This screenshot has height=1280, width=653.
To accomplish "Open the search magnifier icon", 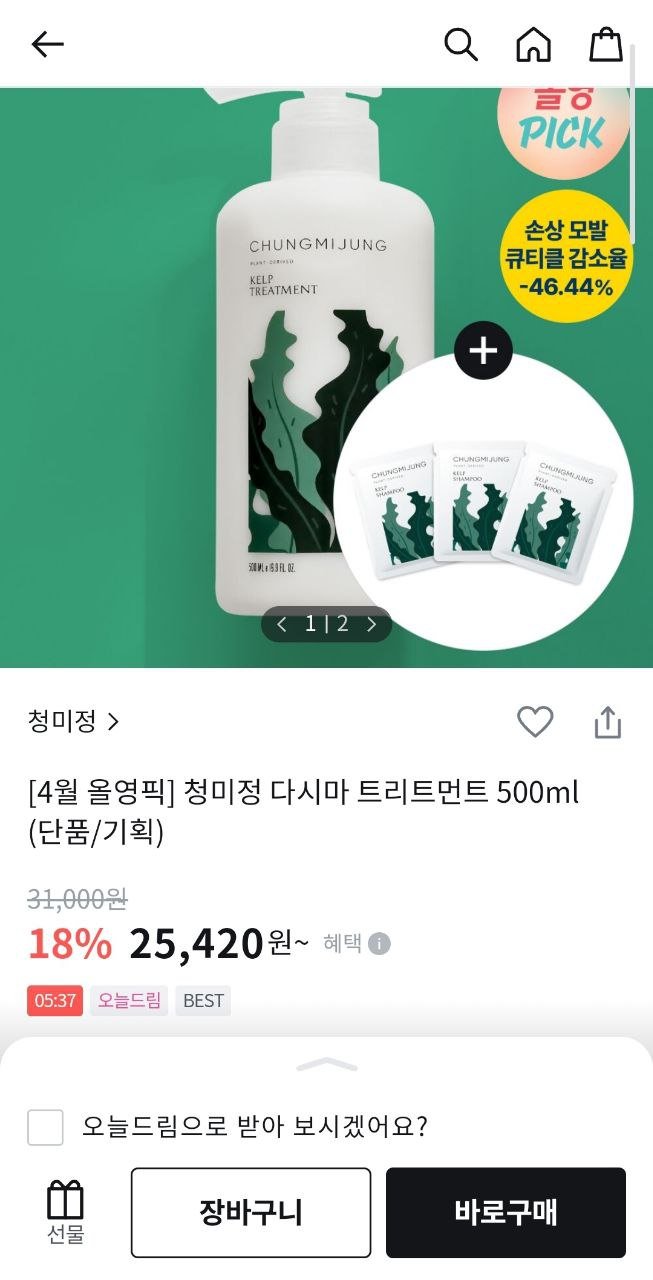I will (460, 44).
